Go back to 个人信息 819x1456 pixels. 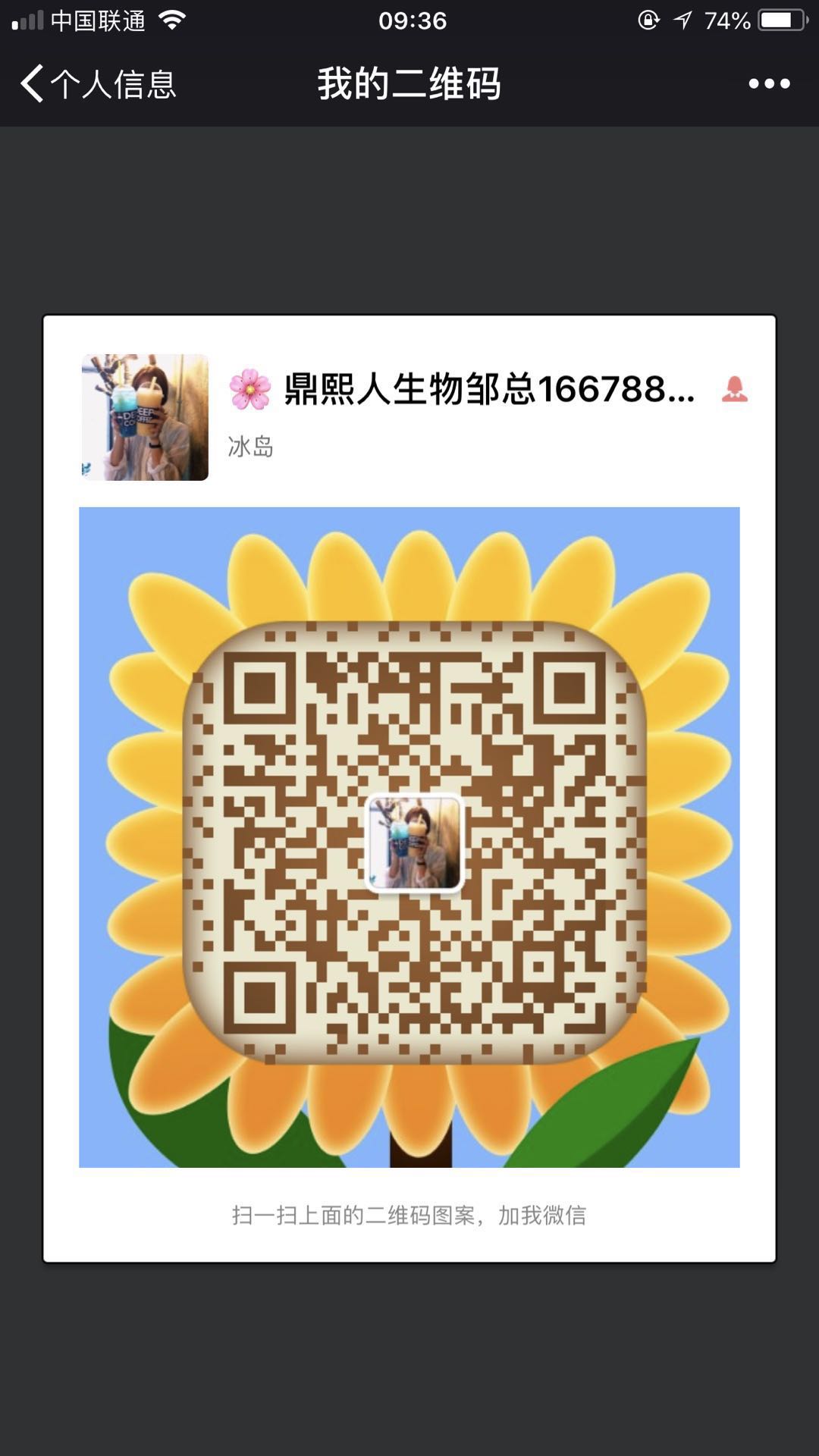click(97, 83)
